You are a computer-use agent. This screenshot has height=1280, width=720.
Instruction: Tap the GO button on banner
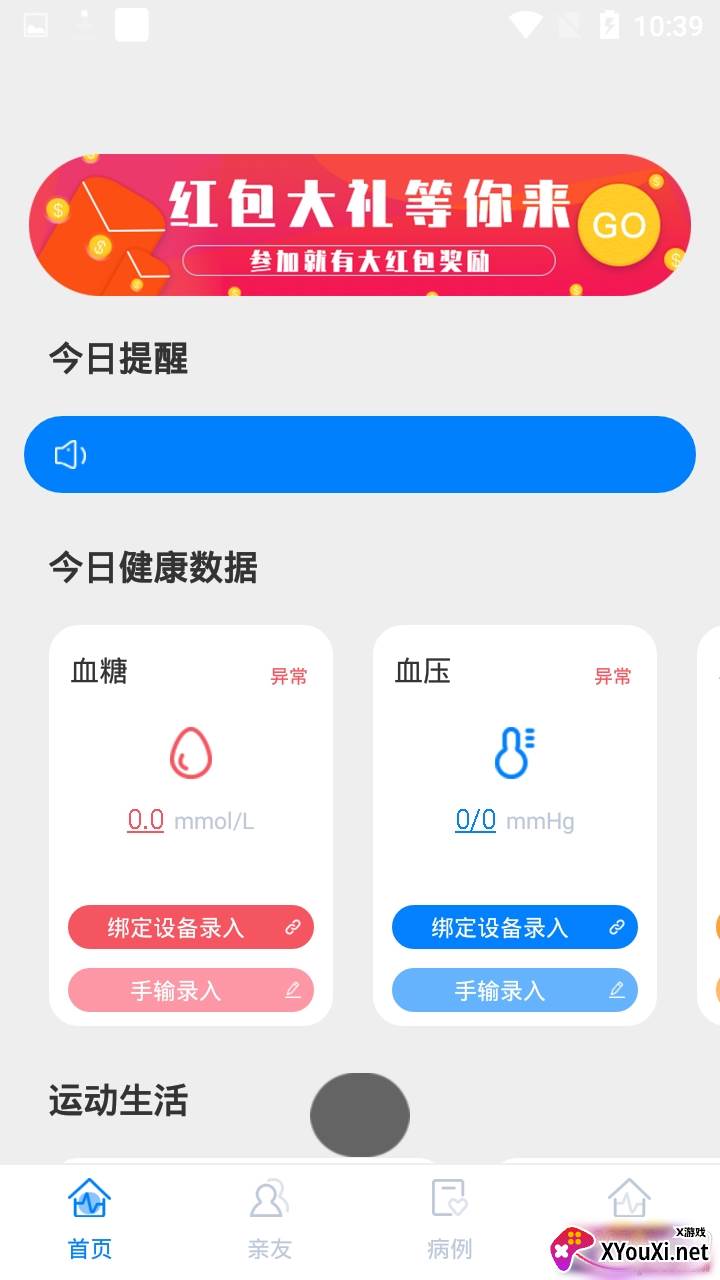tap(618, 225)
